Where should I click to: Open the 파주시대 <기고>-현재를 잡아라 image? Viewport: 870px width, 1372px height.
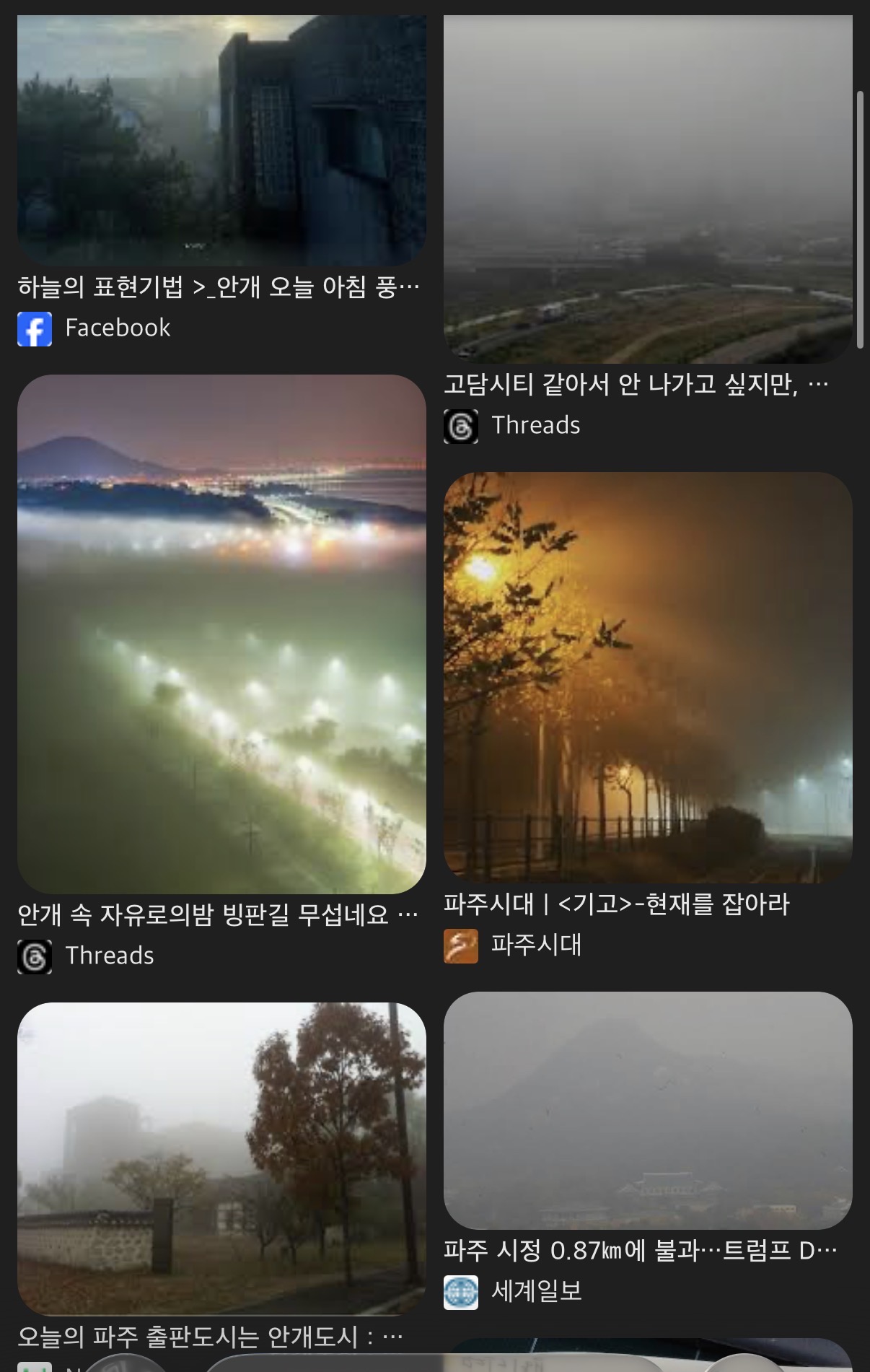[x=647, y=677]
